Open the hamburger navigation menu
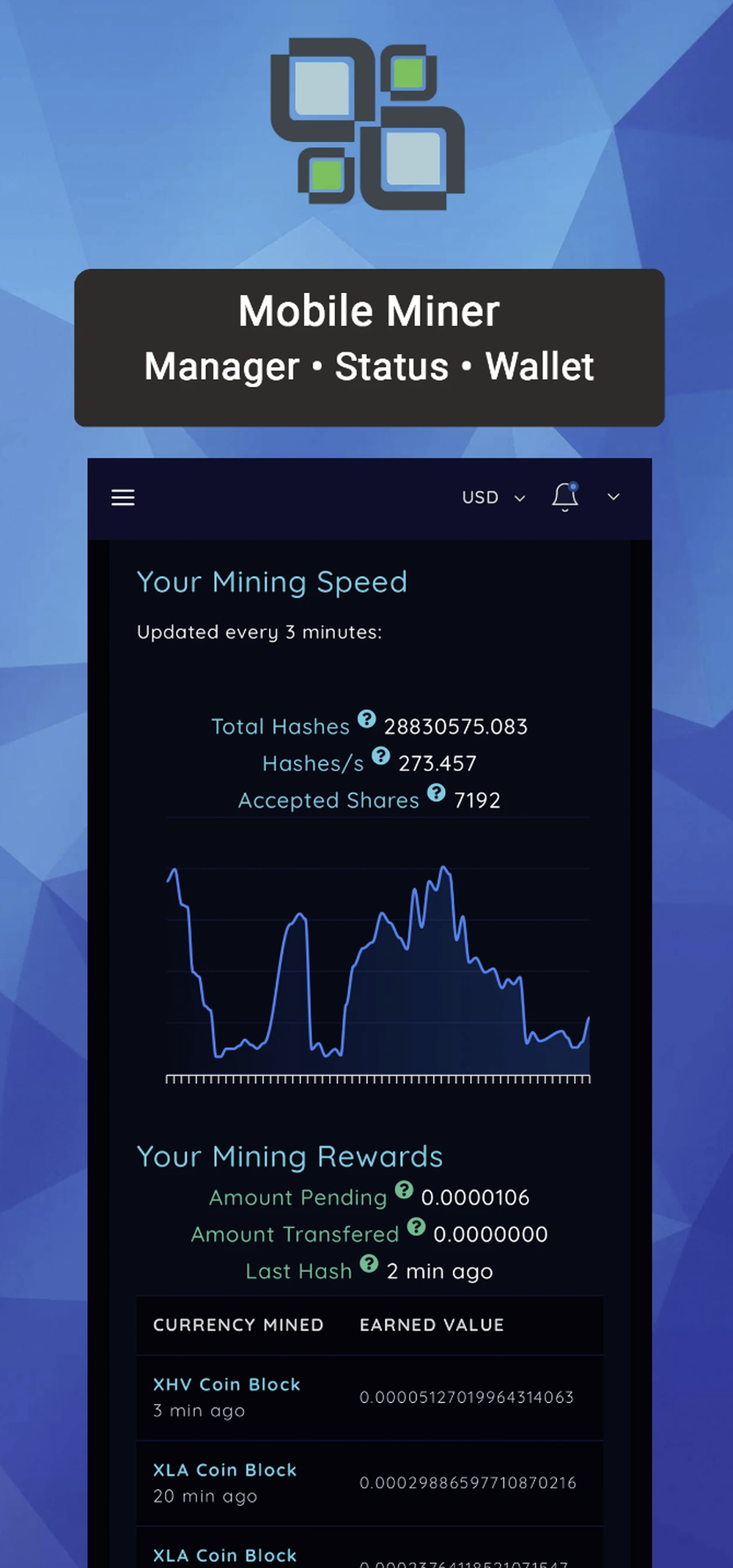Image resolution: width=733 pixels, height=1568 pixels. pos(122,498)
